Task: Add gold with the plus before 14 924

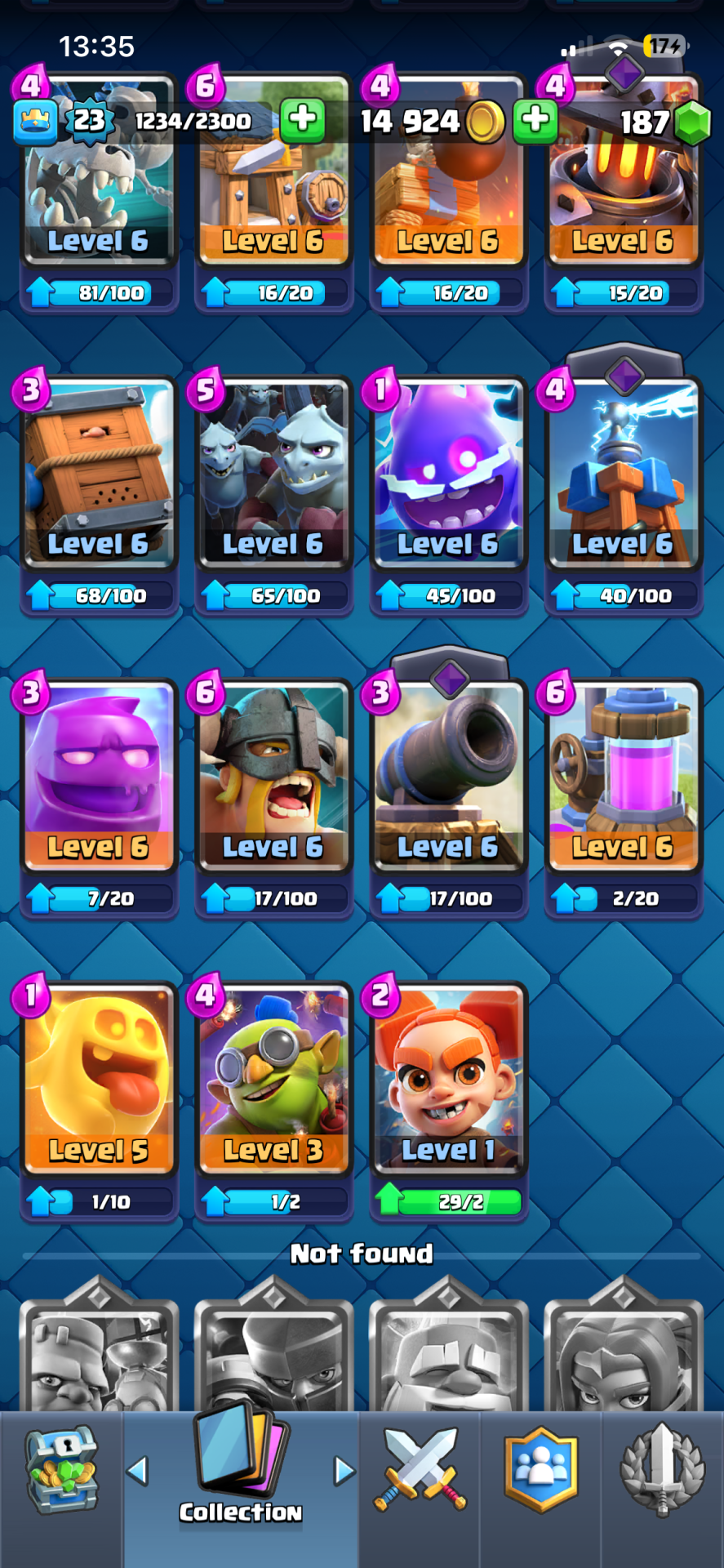Action: [x=303, y=120]
